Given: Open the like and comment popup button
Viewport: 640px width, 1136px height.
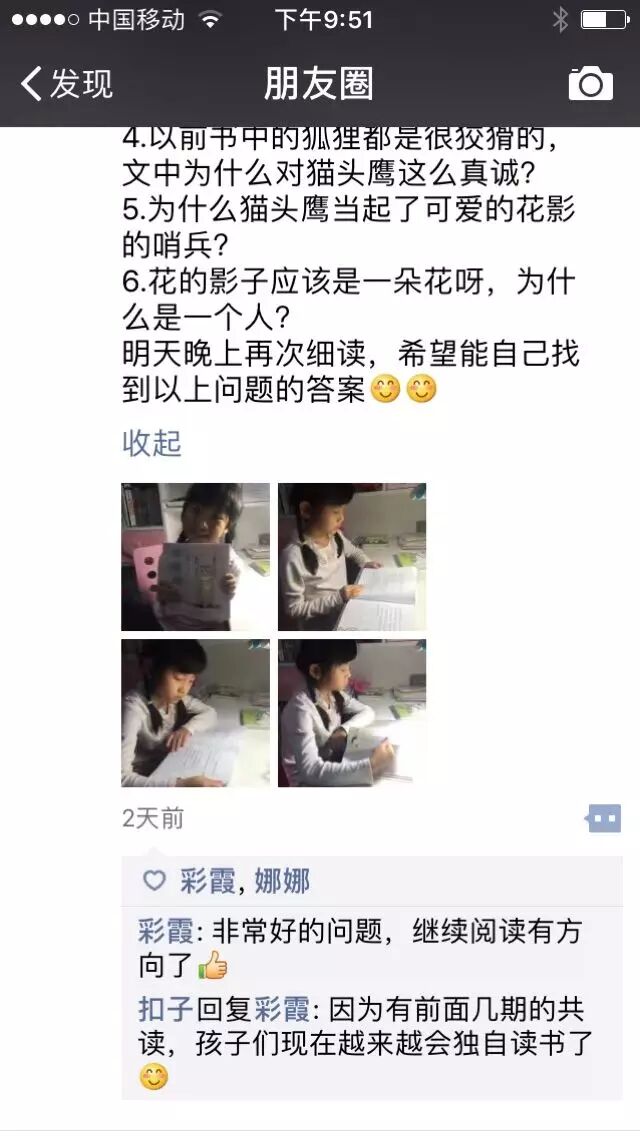Looking at the screenshot, I should (x=603, y=818).
